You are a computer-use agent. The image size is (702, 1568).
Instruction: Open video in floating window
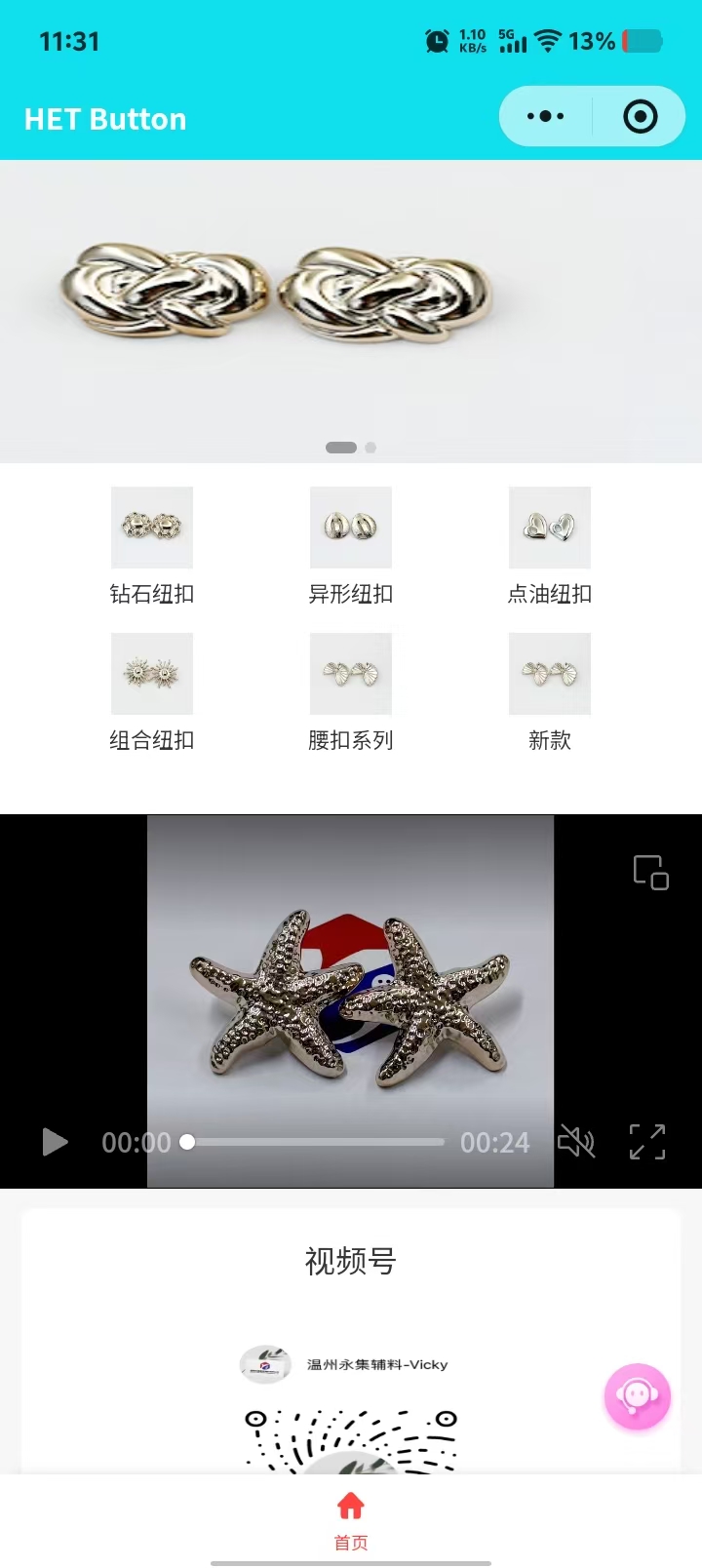(650, 872)
